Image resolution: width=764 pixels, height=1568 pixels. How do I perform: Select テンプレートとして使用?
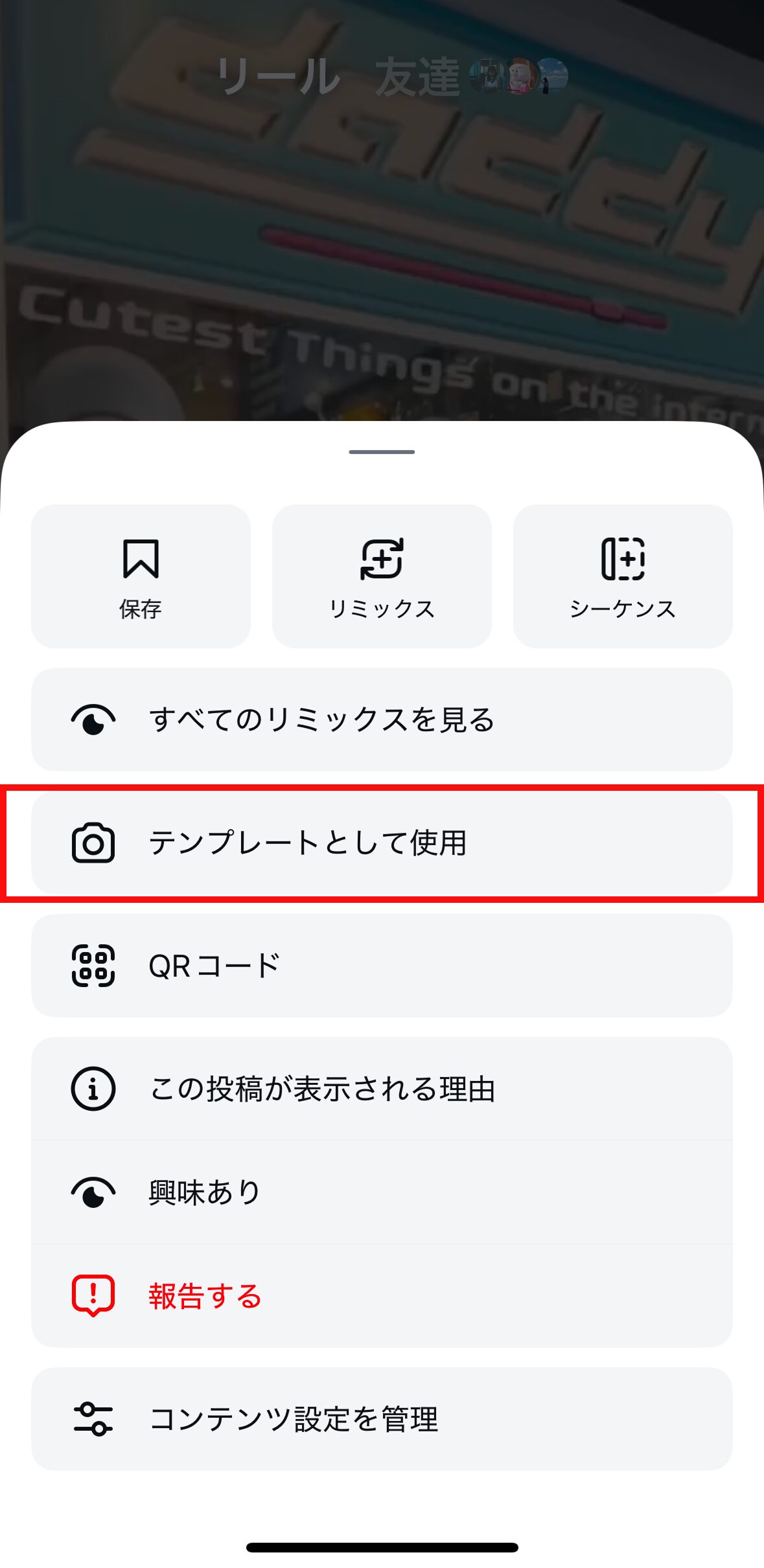[382, 843]
